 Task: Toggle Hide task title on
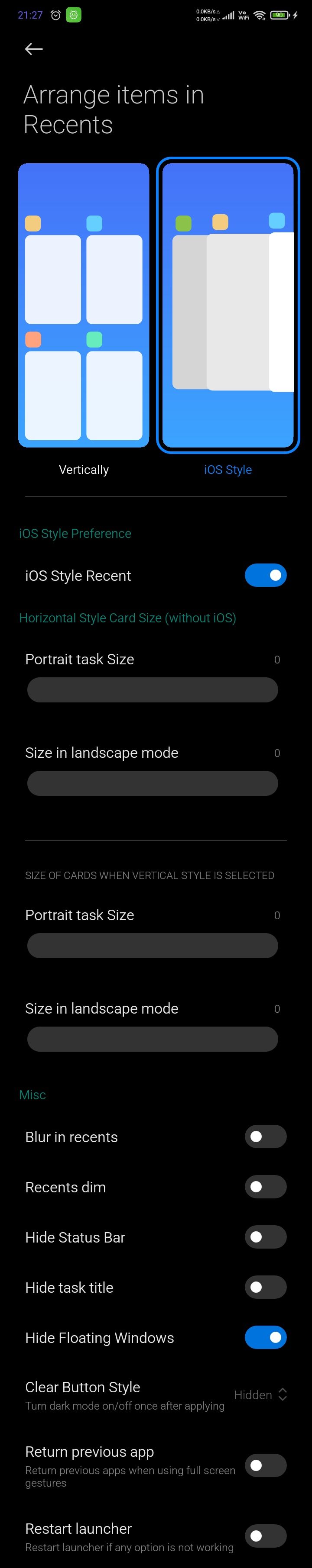click(x=265, y=1287)
